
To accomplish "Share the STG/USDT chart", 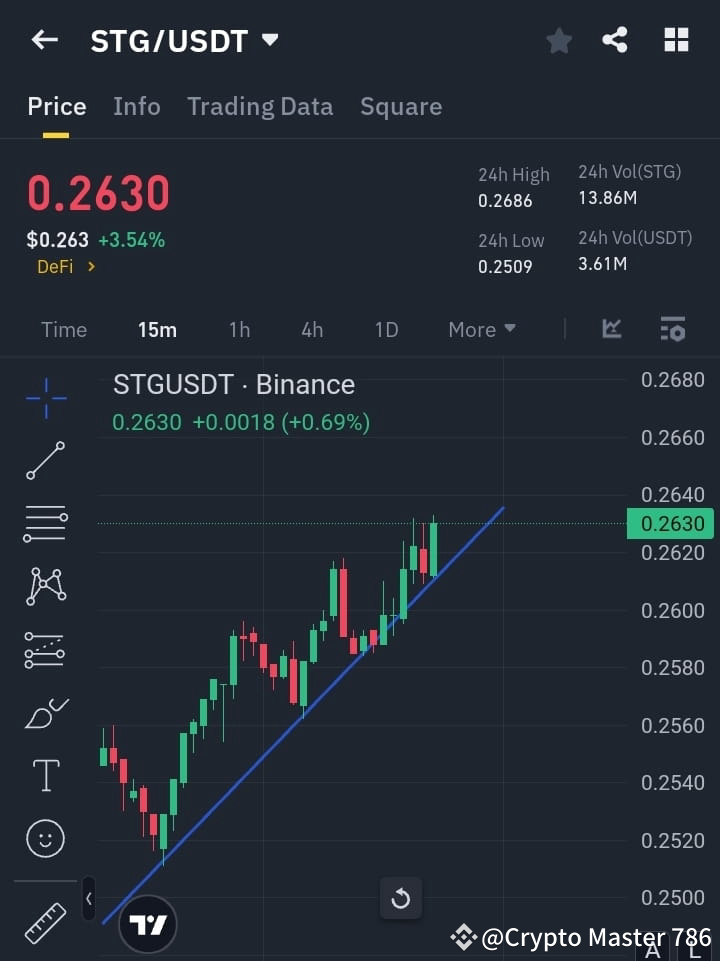I will pos(615,40).
